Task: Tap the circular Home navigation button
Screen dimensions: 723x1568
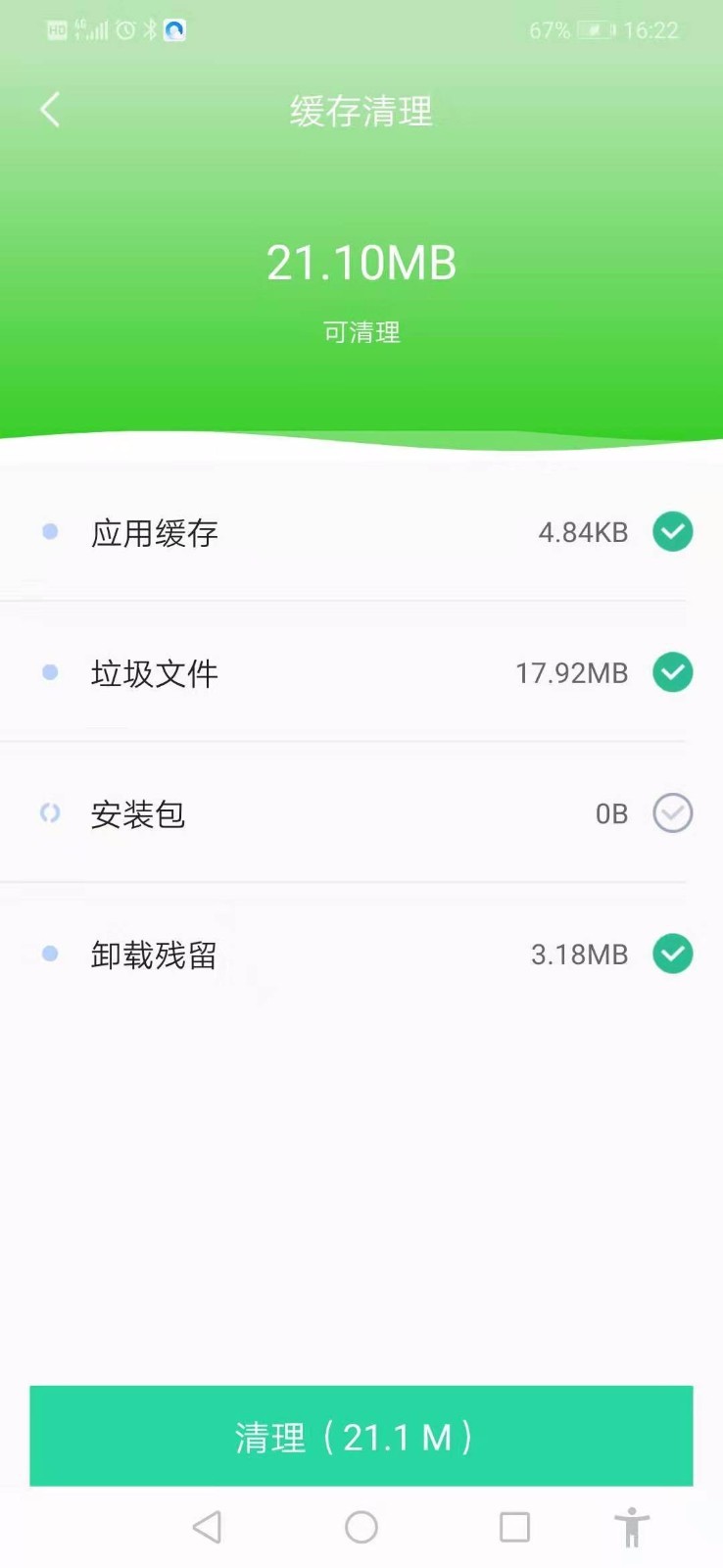Action: coord(361,1527)
